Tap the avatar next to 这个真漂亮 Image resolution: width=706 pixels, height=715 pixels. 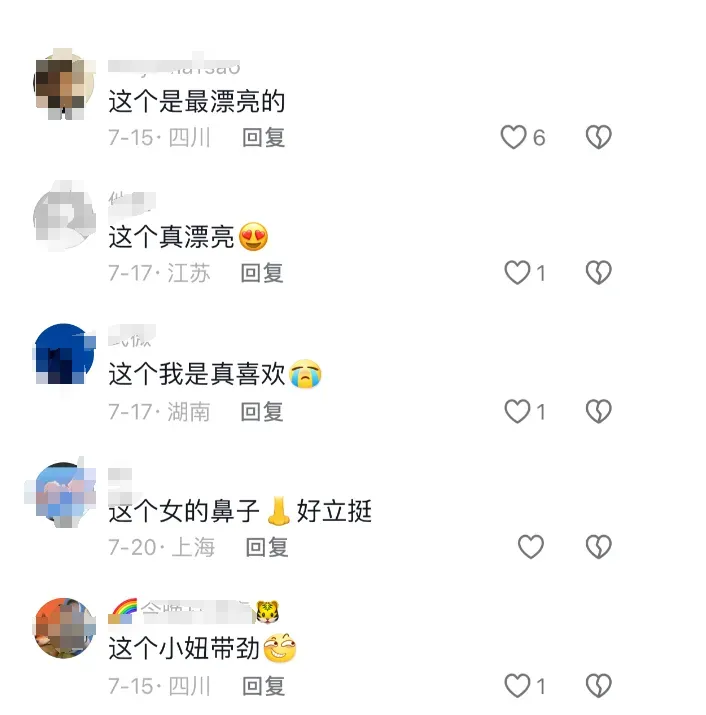[x=64, y=219]
